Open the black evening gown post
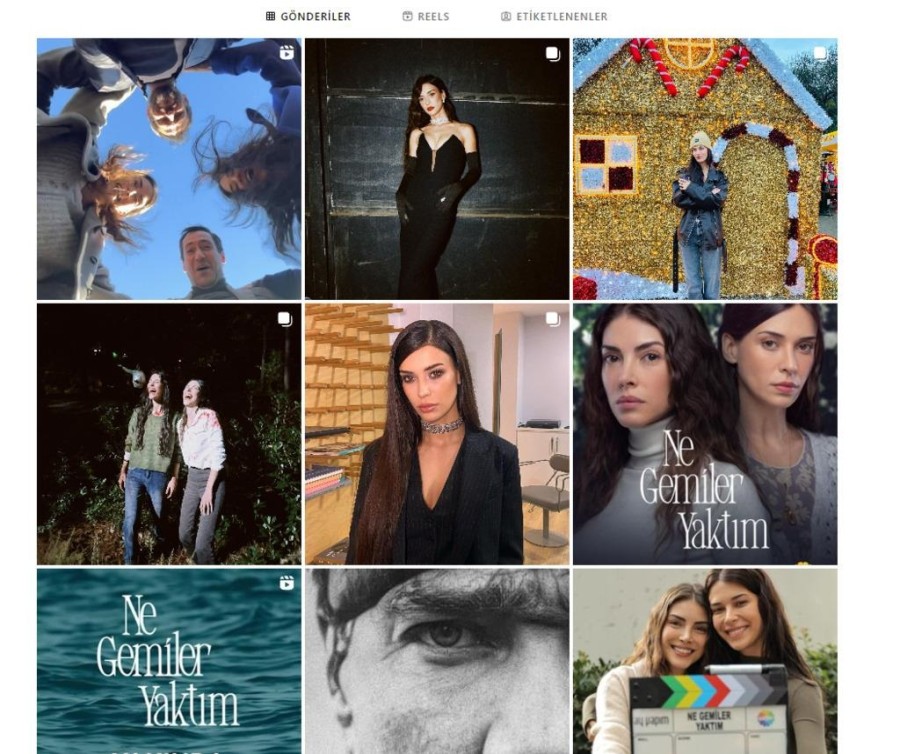900x754 pixels. (x=437, y=169)
